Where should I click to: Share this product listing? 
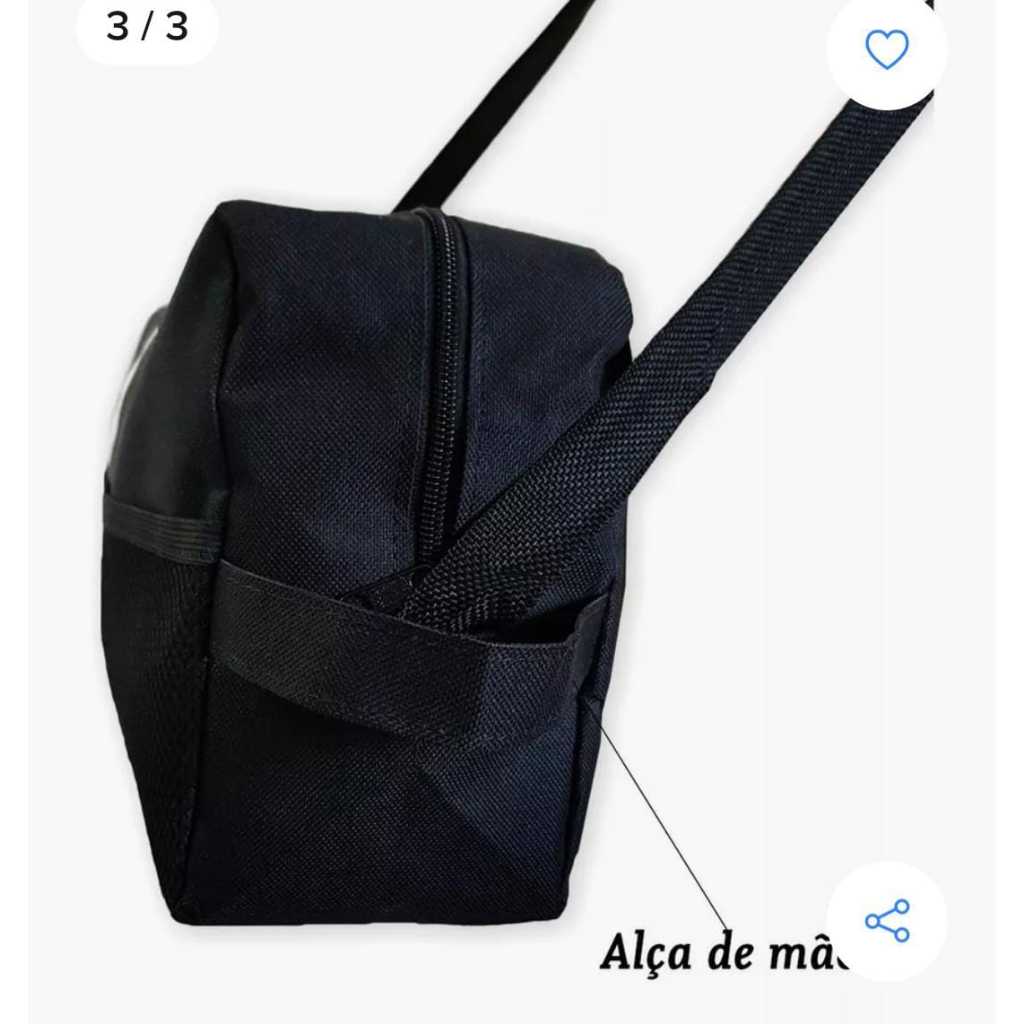click(x=886, y=920)
